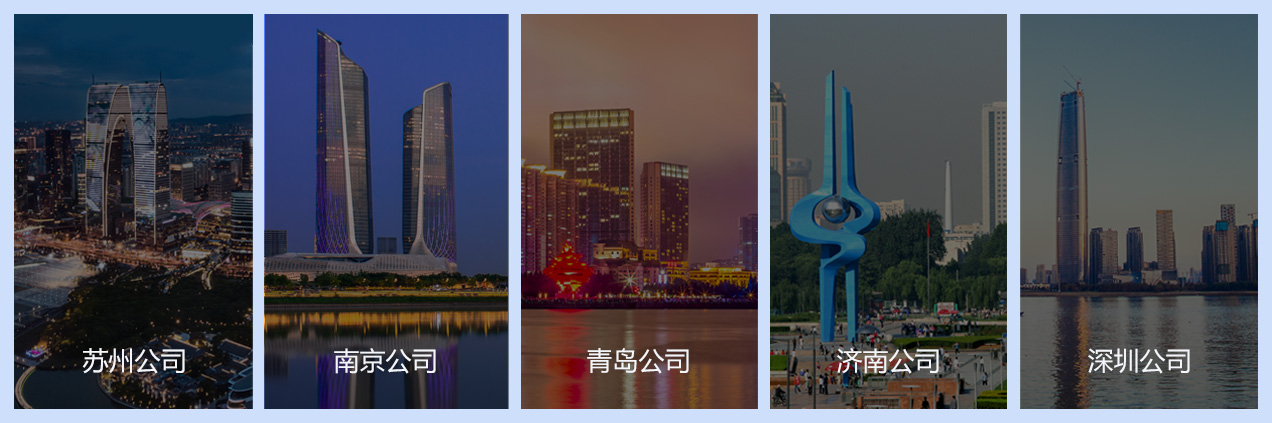1272x423 pixels.
Task: Open the 深圳公司 tile
Action: [x=1139, y=212]
